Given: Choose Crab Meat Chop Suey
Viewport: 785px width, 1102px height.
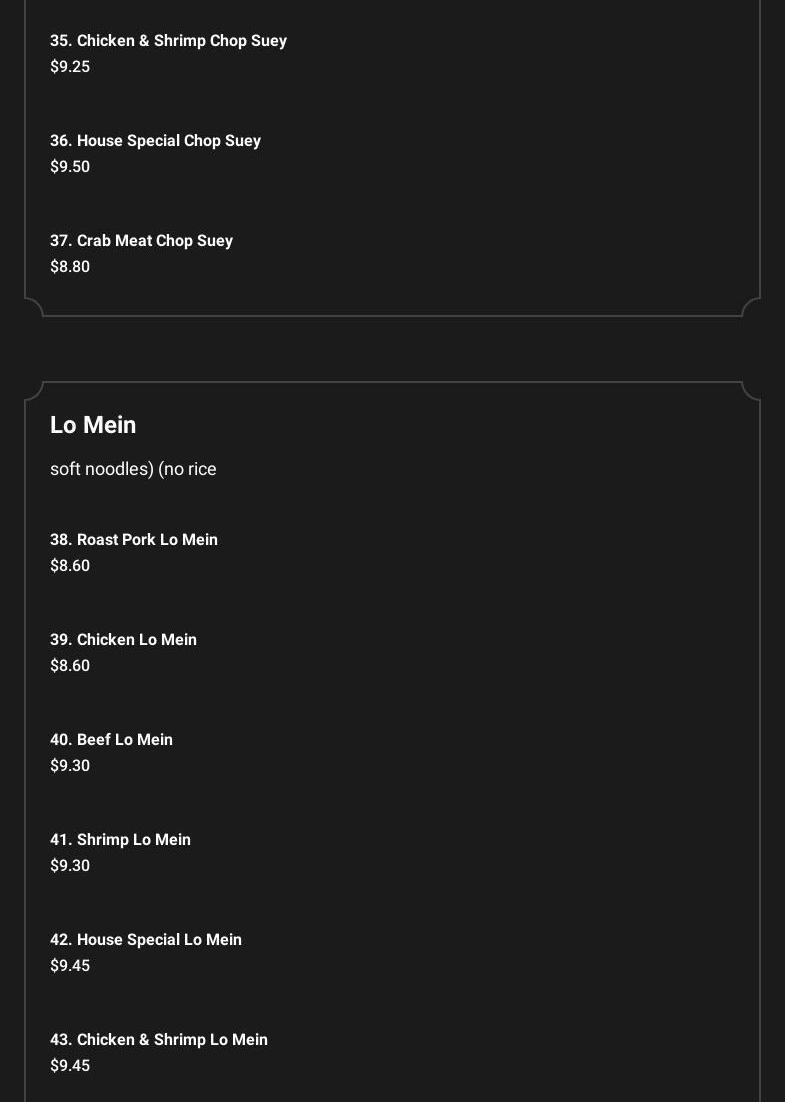Looking at the screenshot, I should (x=141, y=241).
